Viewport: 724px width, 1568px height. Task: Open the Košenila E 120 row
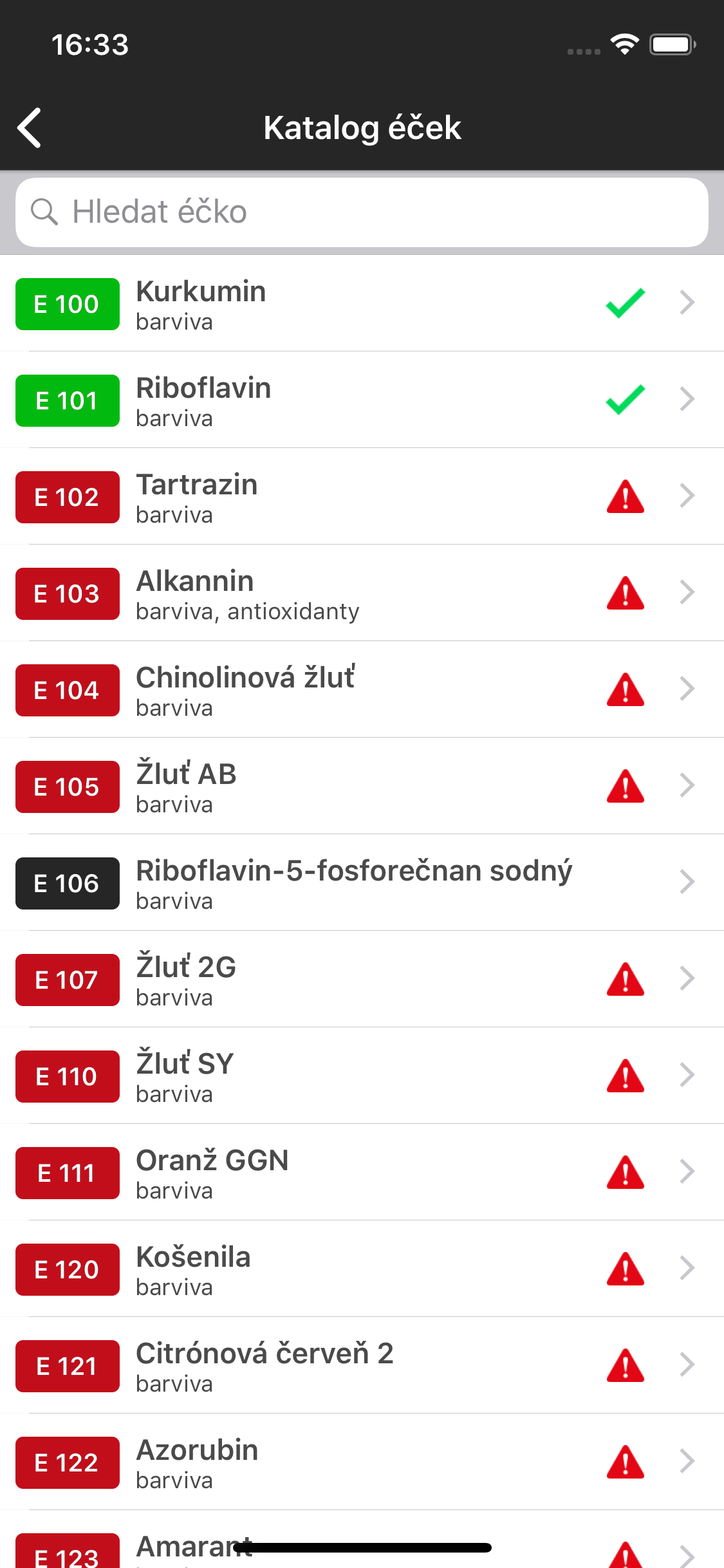(x=362, y=1269)
